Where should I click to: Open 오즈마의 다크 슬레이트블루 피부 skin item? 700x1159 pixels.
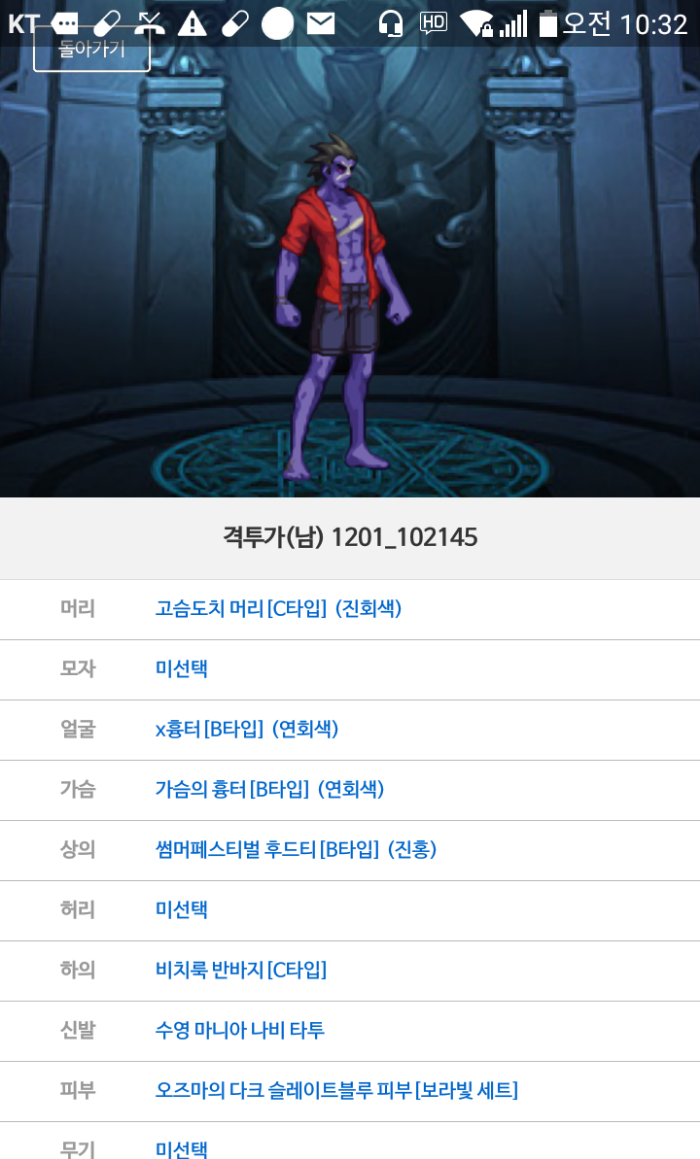336,1090
